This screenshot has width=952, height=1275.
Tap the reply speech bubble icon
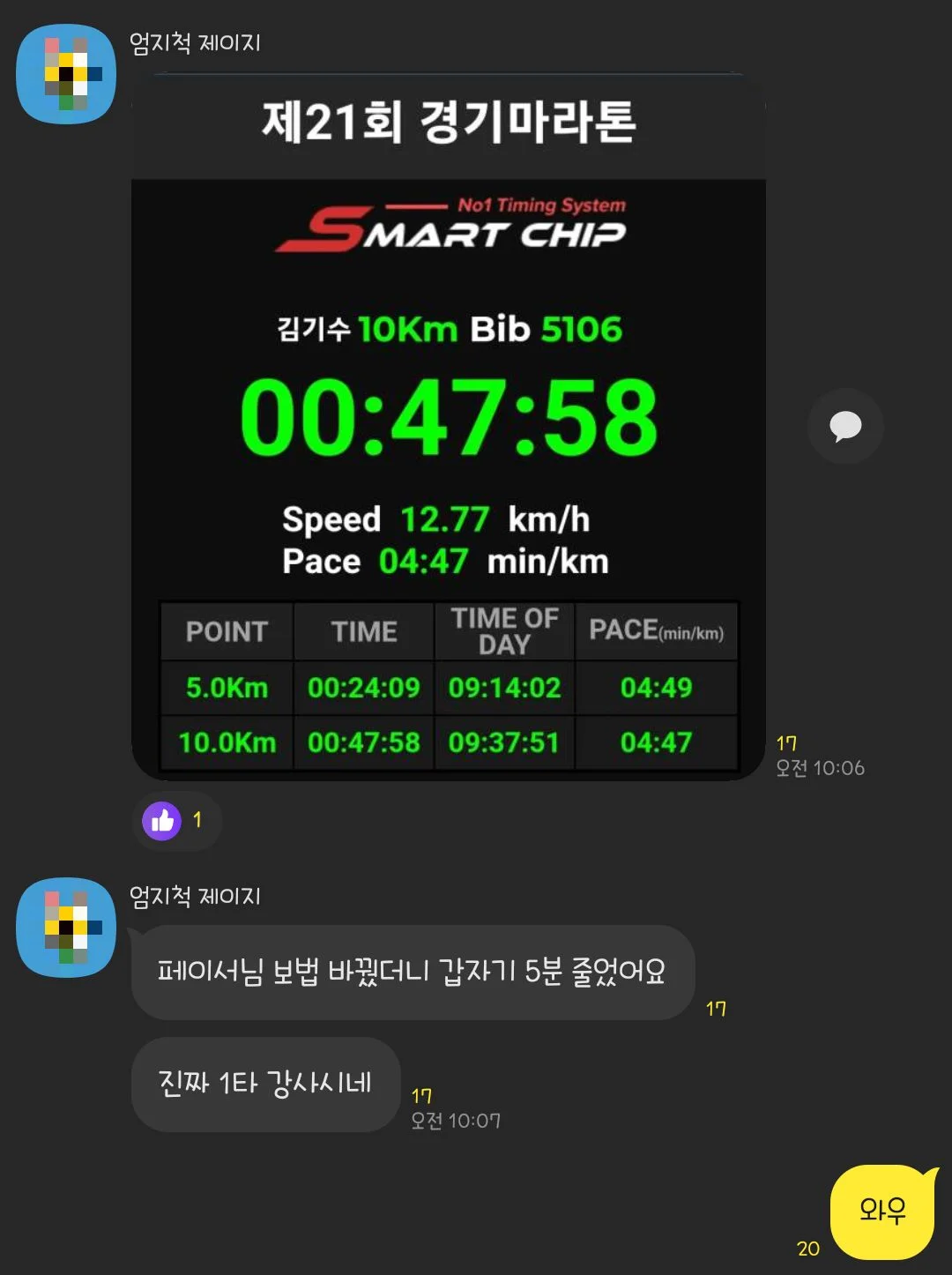coord(845,426)
